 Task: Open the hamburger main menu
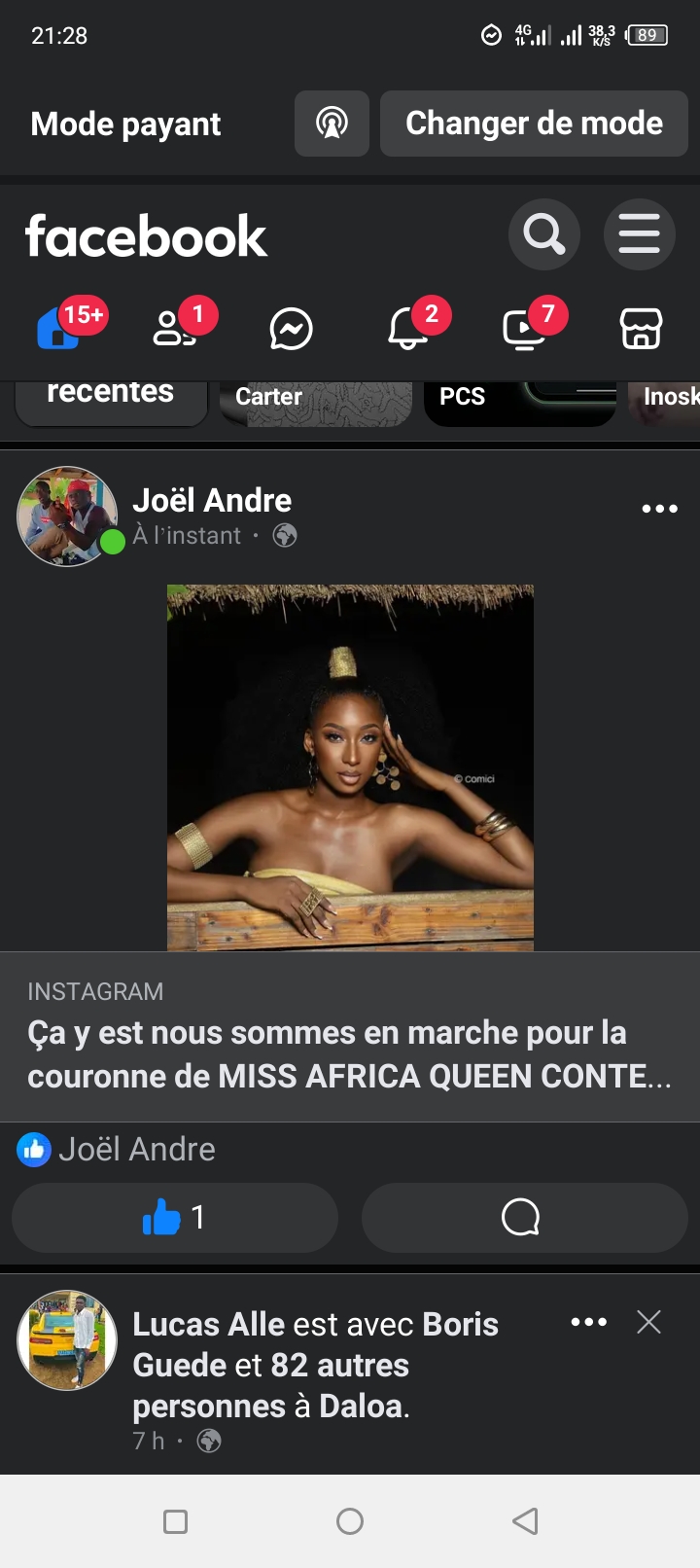pos(639,234)
